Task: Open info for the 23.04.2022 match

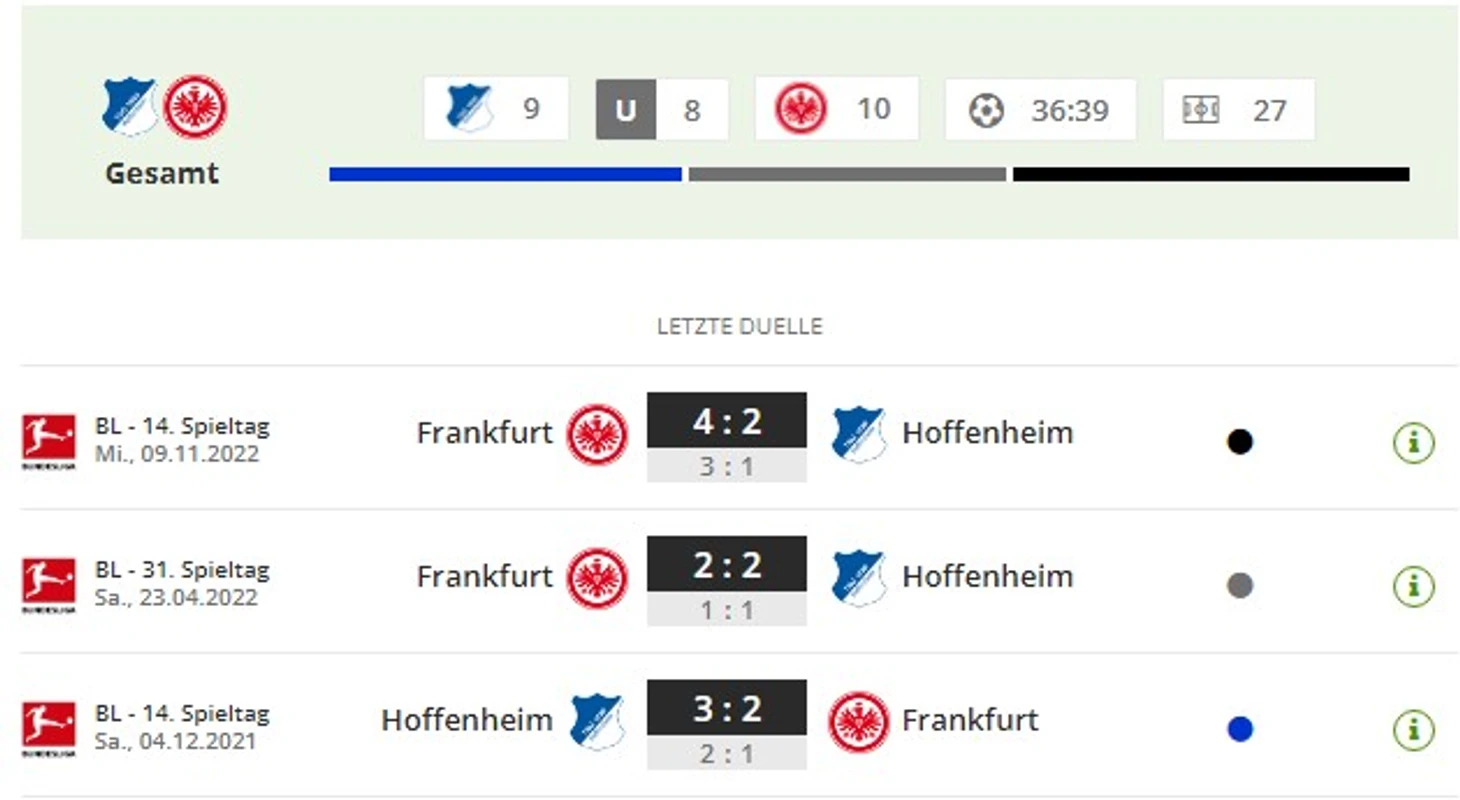Action: [1413, 585]
